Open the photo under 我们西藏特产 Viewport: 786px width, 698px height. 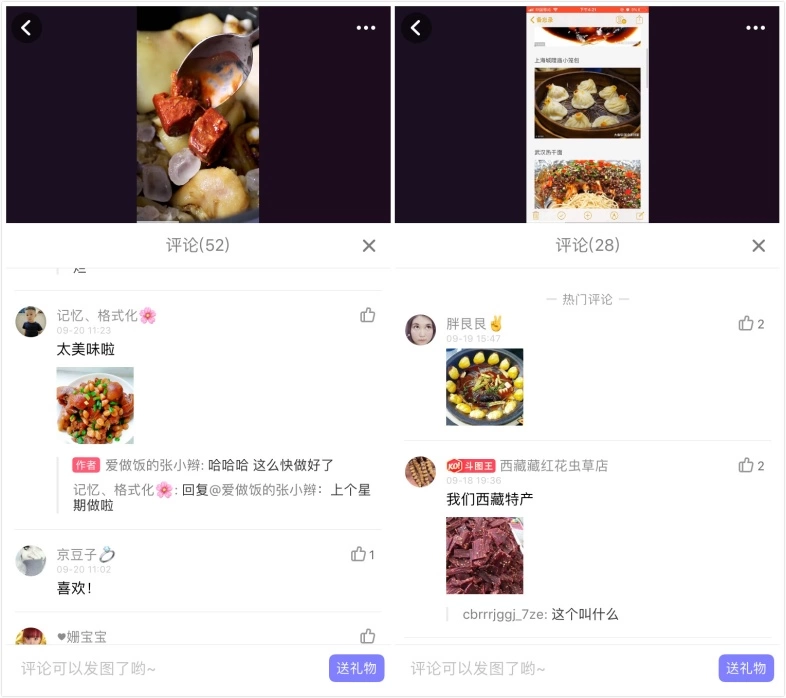(x=484, y=555)
